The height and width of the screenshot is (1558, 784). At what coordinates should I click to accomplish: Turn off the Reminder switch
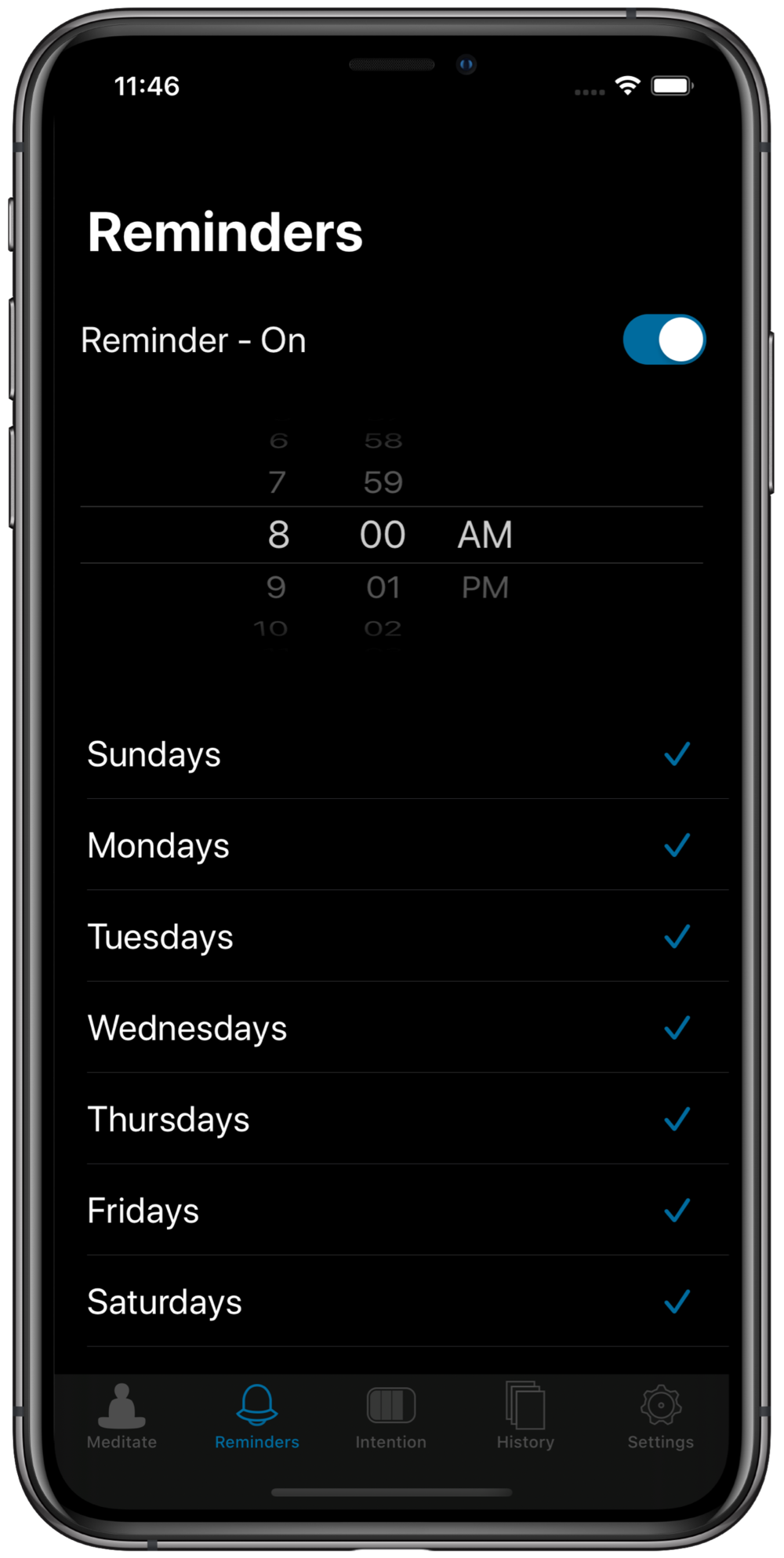[x=664, y=340]
